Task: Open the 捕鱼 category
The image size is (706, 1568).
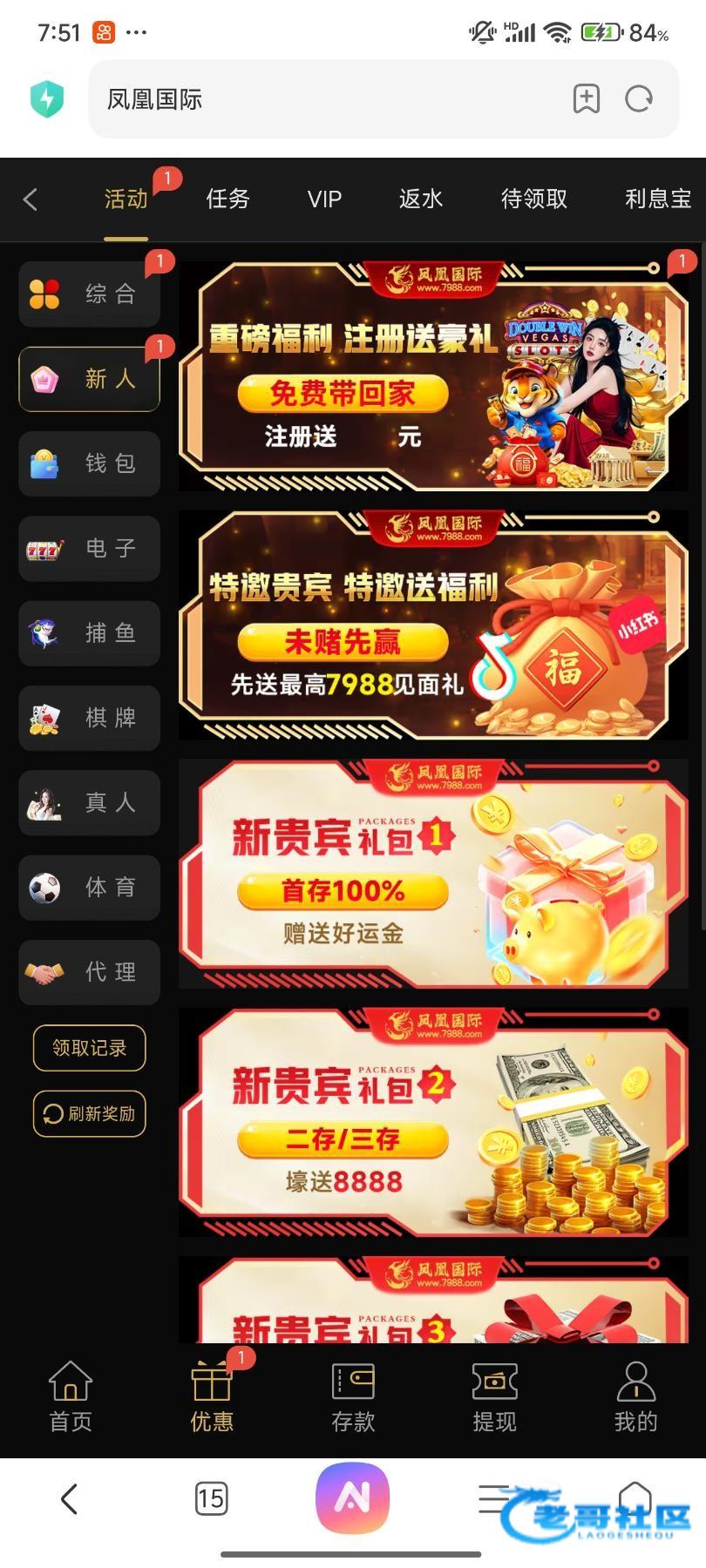Action: pyautogui.click(x=90, y=633)
